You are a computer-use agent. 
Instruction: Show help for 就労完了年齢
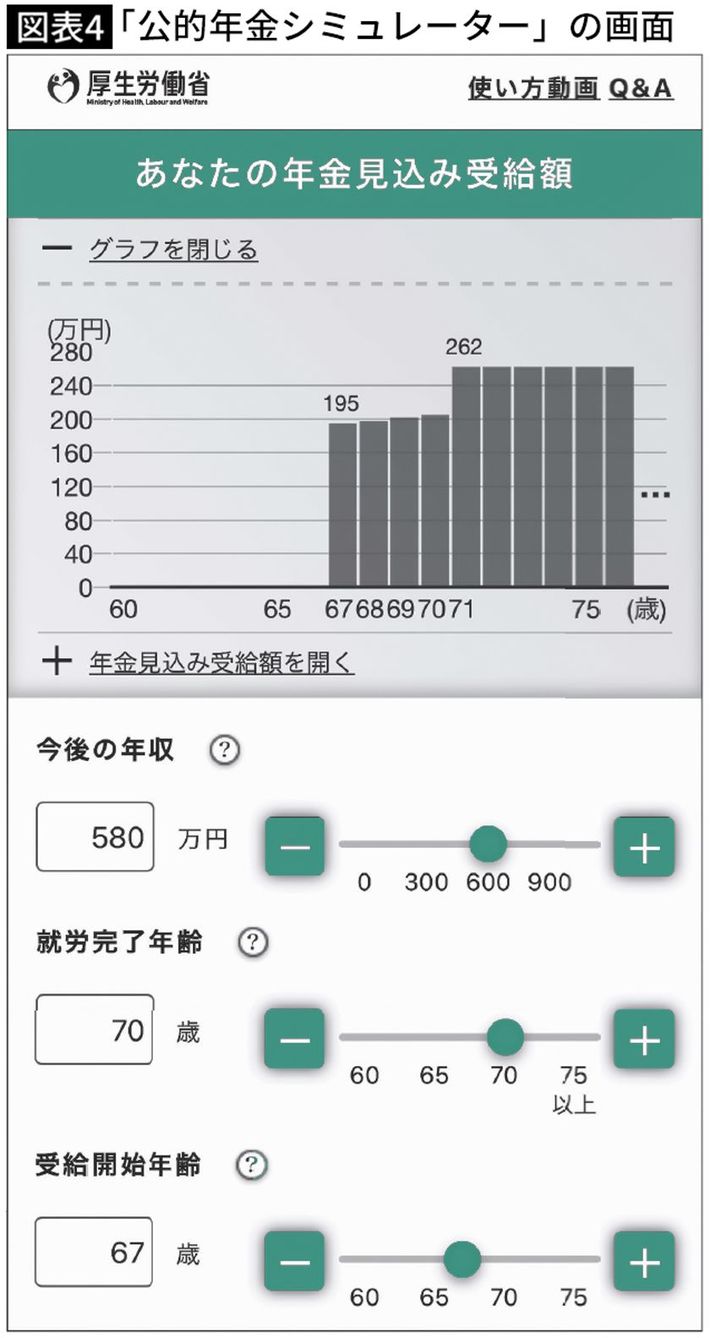point(254,941)
